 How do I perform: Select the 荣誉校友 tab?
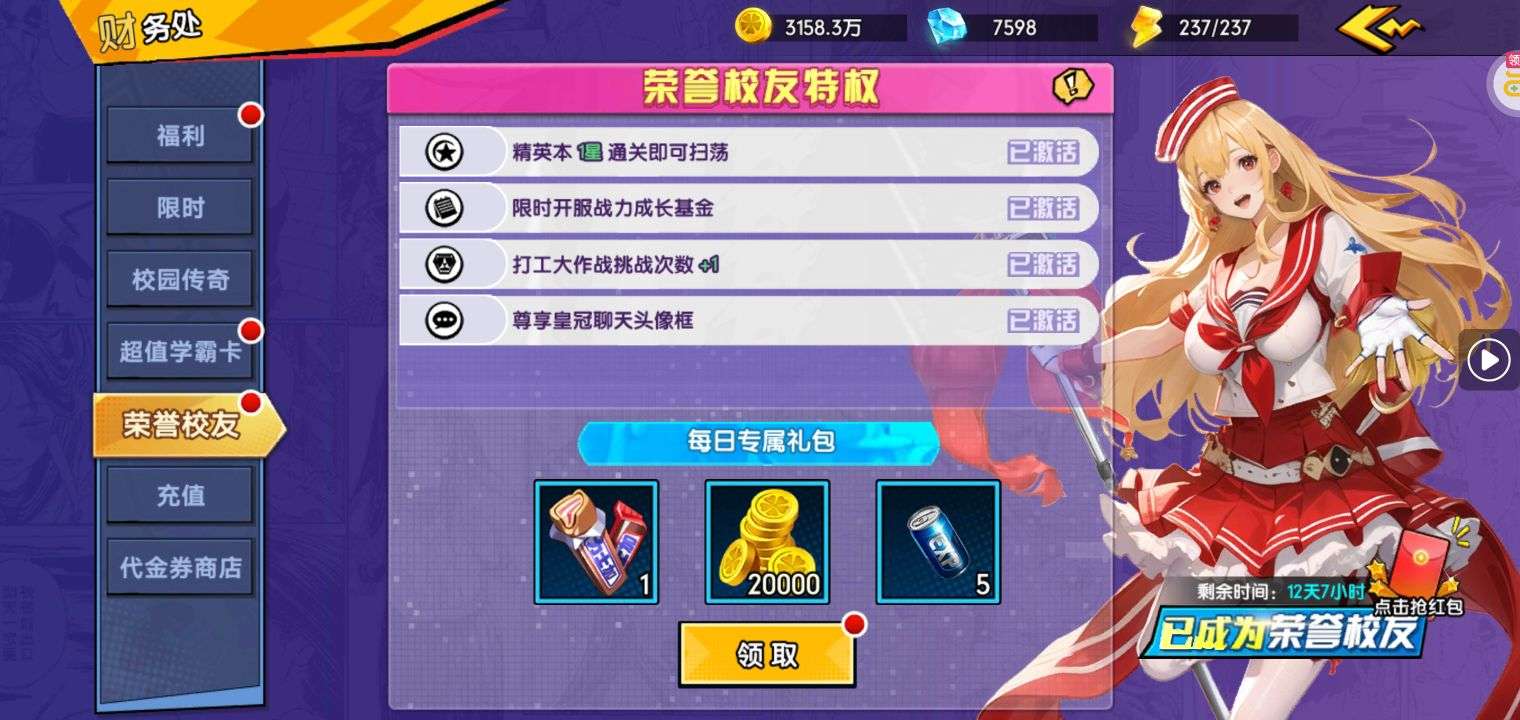[x=180, y=425]
